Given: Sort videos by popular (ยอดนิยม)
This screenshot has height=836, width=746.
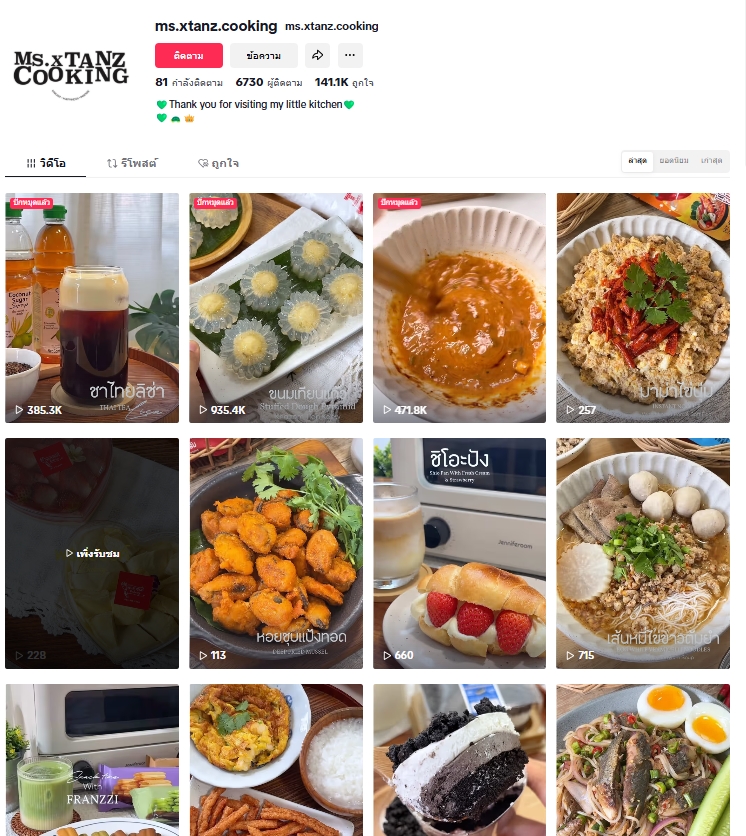Looking at the screenshot, I should tap(673, 161).
